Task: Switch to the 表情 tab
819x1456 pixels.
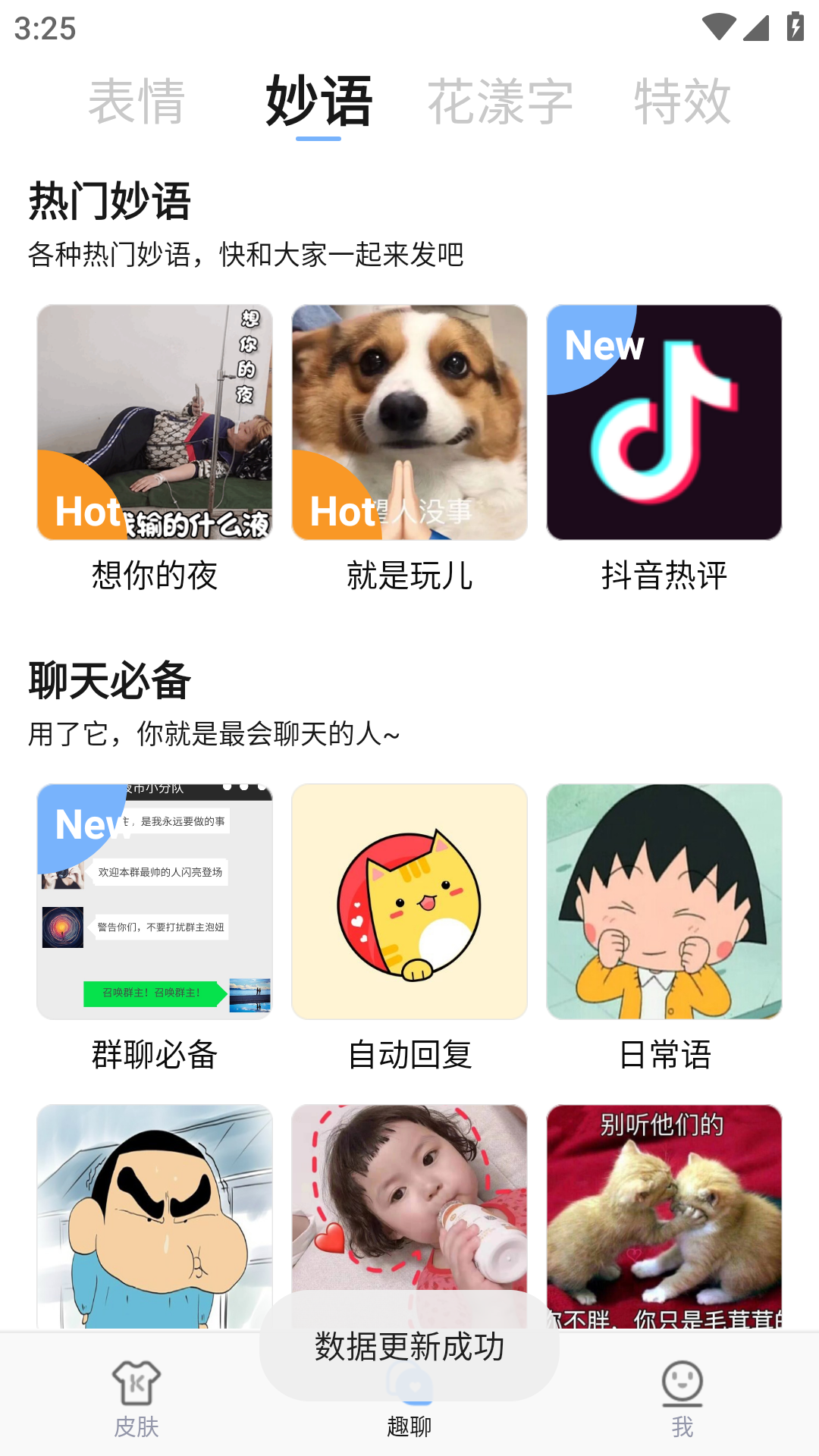Action: [x=136, y=102]
